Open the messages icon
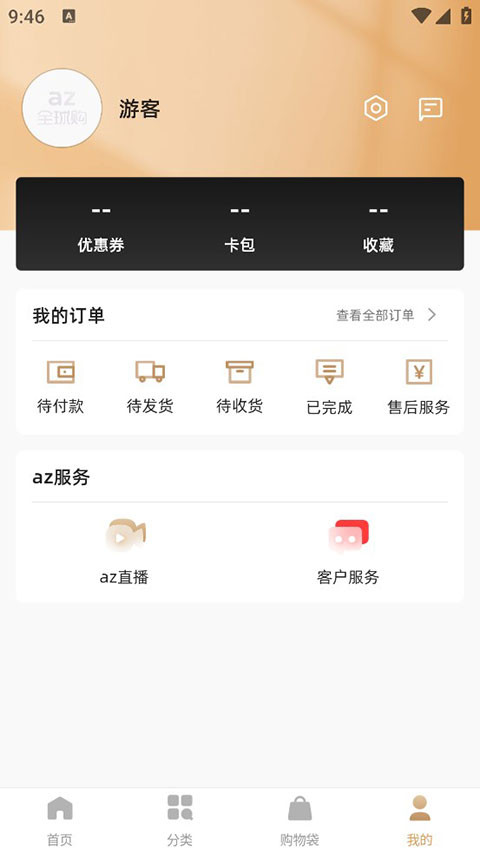This screenshot has height=854, width=480. 430,109
